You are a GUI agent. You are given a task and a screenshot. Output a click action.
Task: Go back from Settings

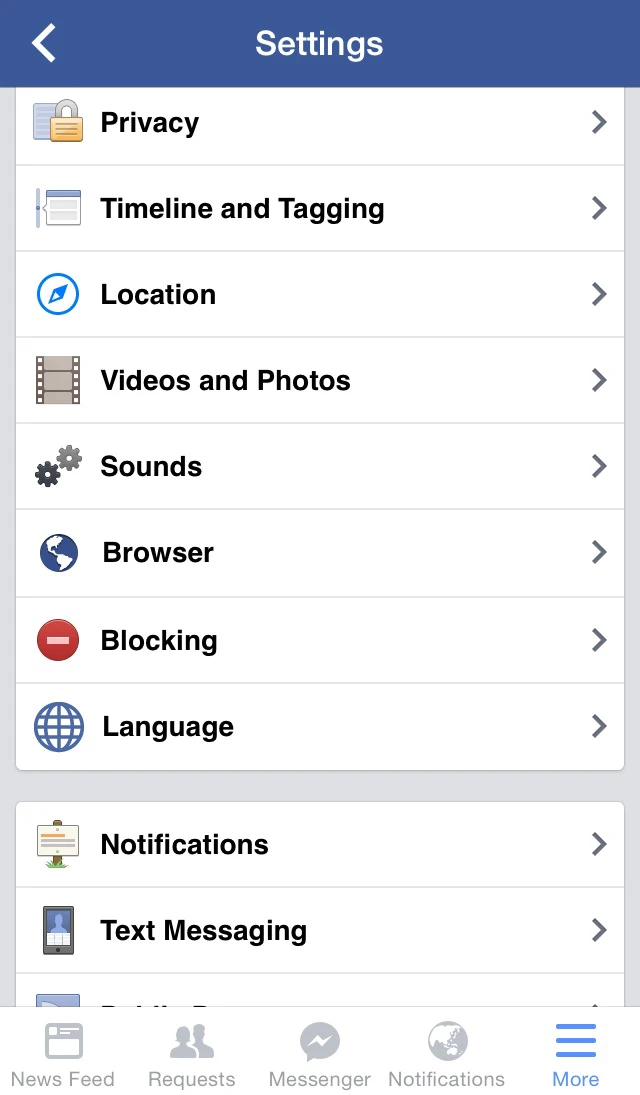tap(43, 43)
